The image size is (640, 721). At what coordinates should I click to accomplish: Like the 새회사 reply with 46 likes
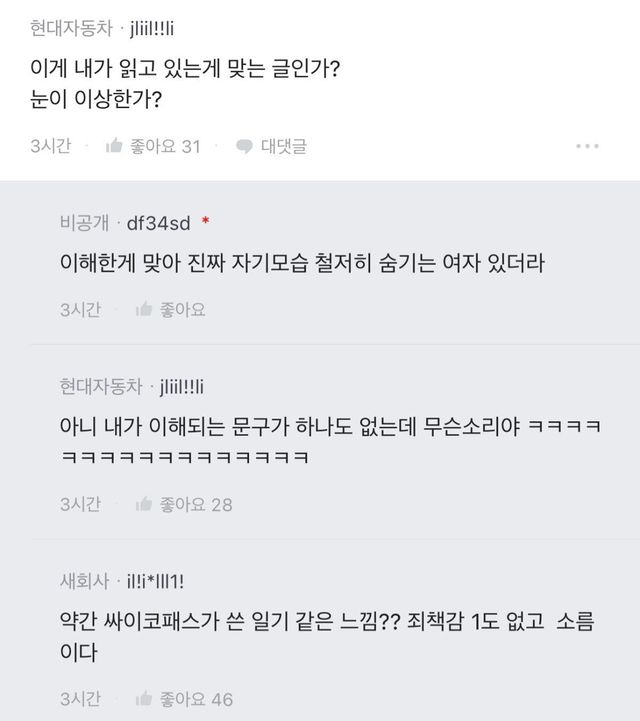tap(184, 699)
